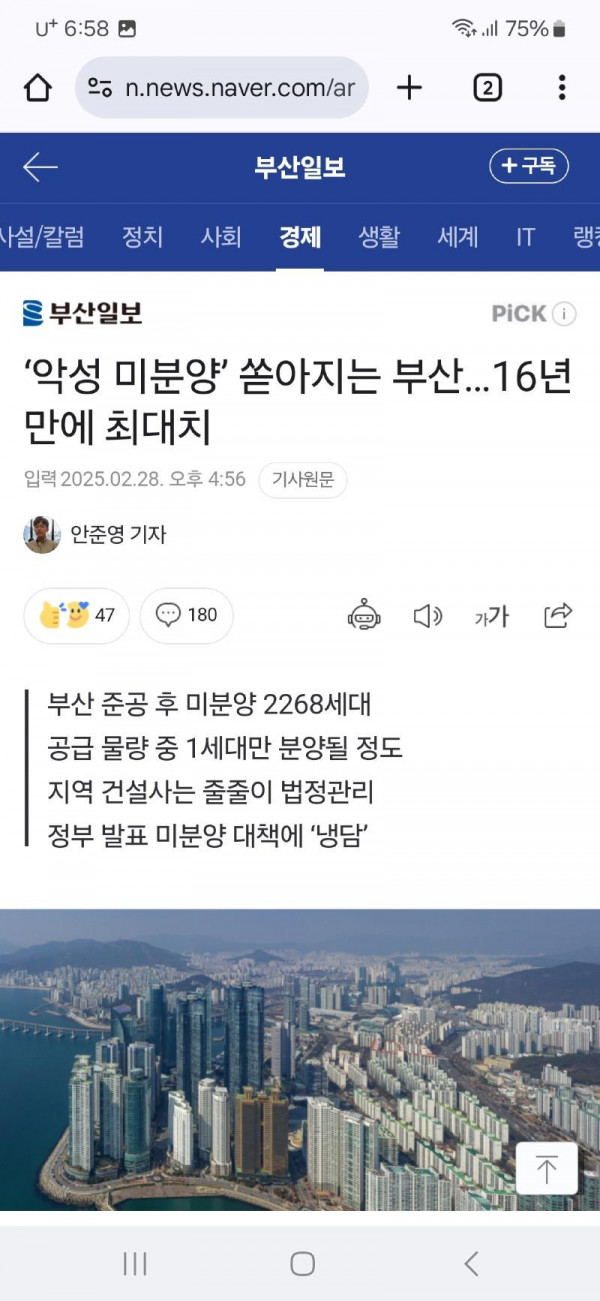Open the PiCK info icon
The image size is (600, 1301).
564,314
